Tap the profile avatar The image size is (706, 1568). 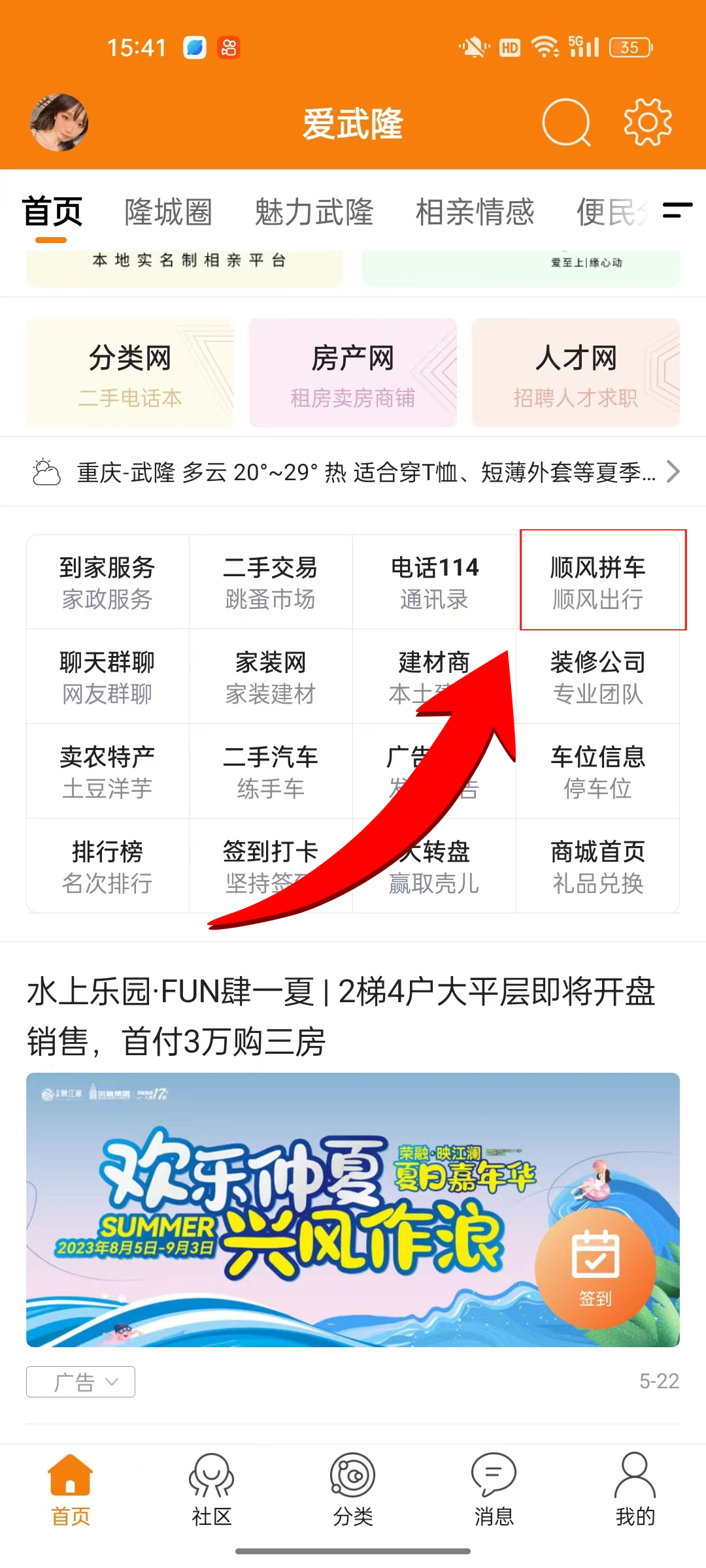(x=59, y=123)
